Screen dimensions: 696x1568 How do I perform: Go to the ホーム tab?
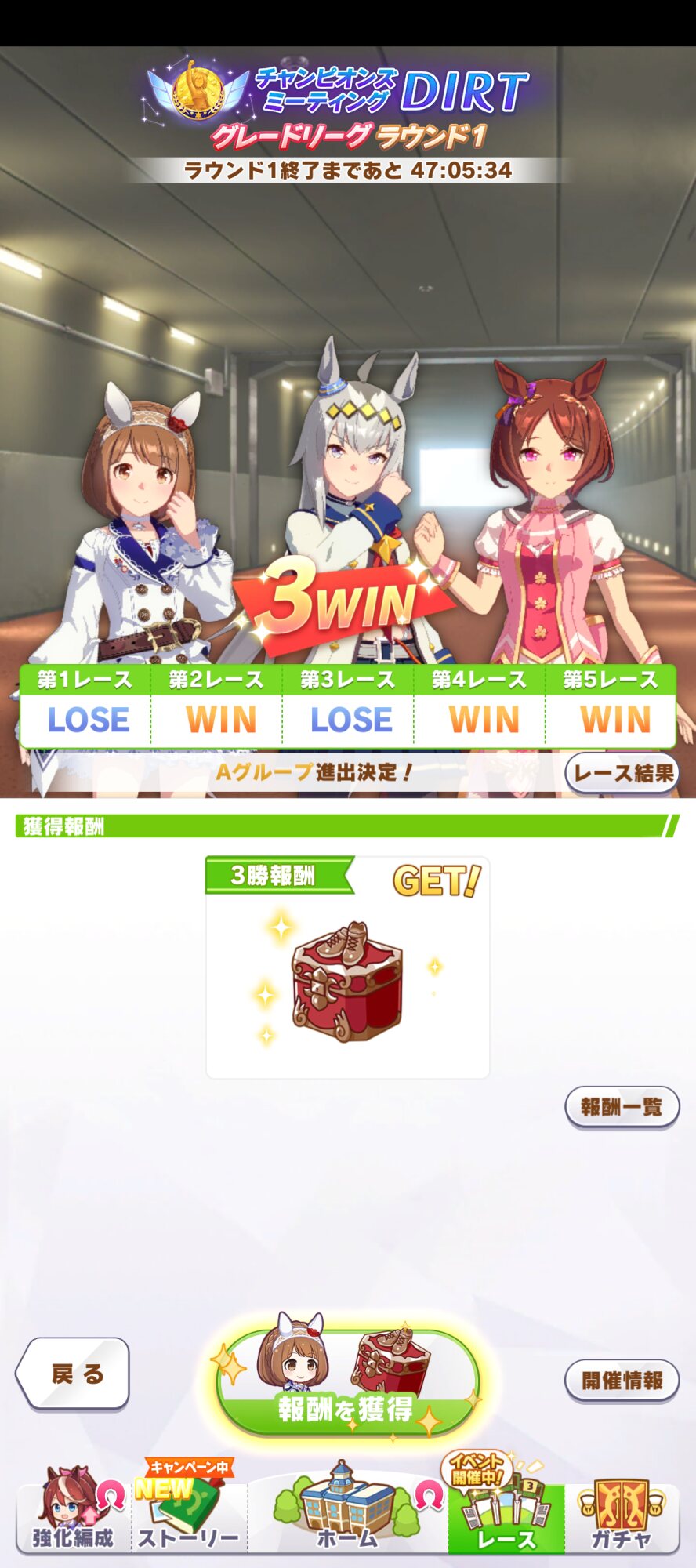pos(347,1510)
